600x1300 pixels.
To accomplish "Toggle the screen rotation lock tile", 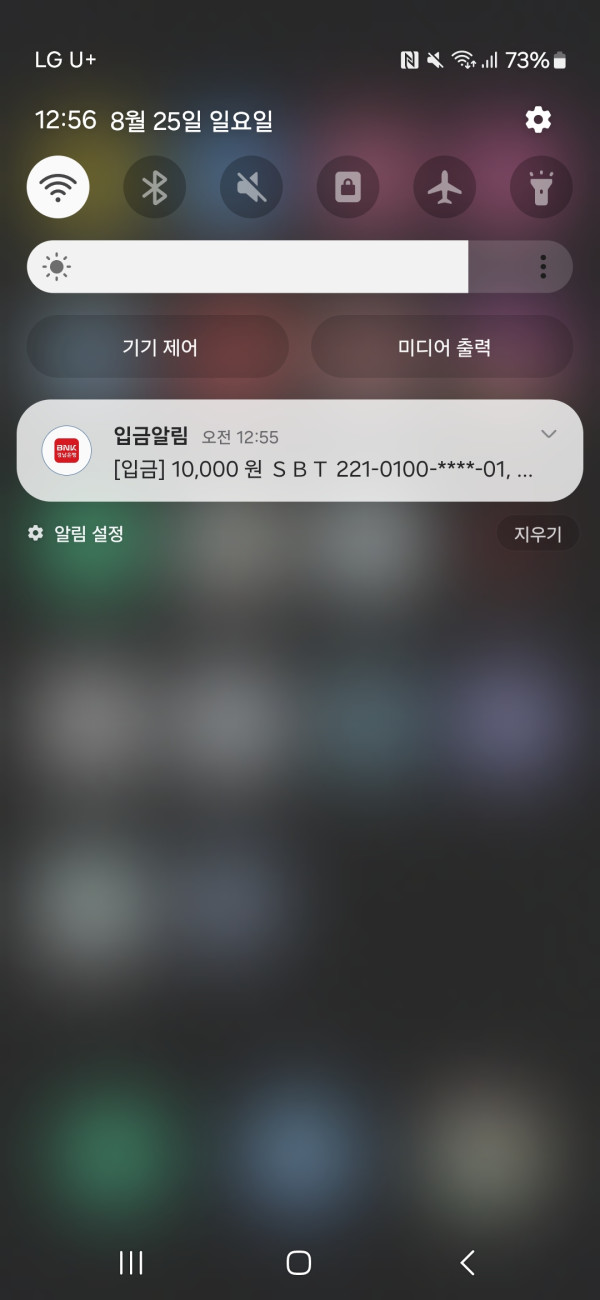I will [x=348, y=187].
